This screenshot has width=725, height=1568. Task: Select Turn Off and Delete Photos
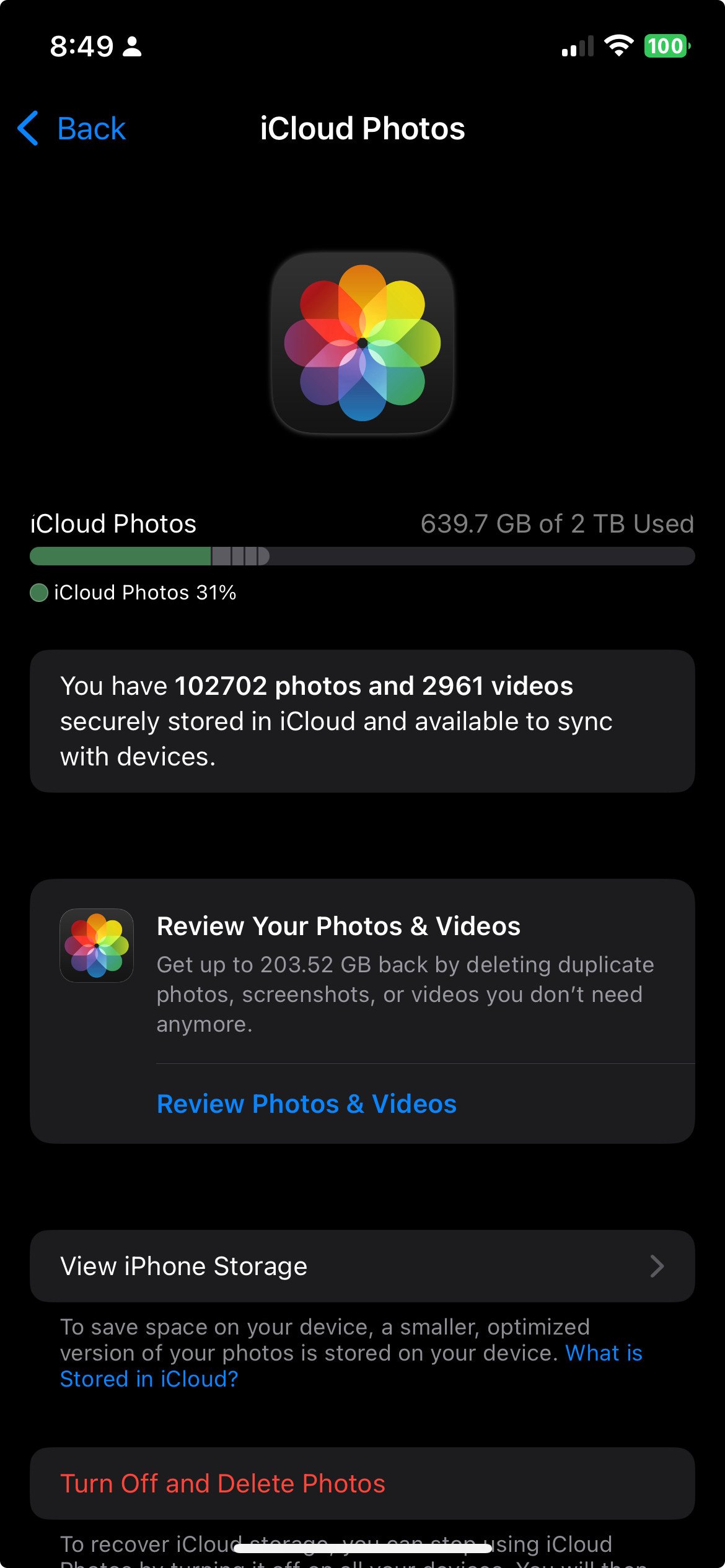(x=362, y=1483)
